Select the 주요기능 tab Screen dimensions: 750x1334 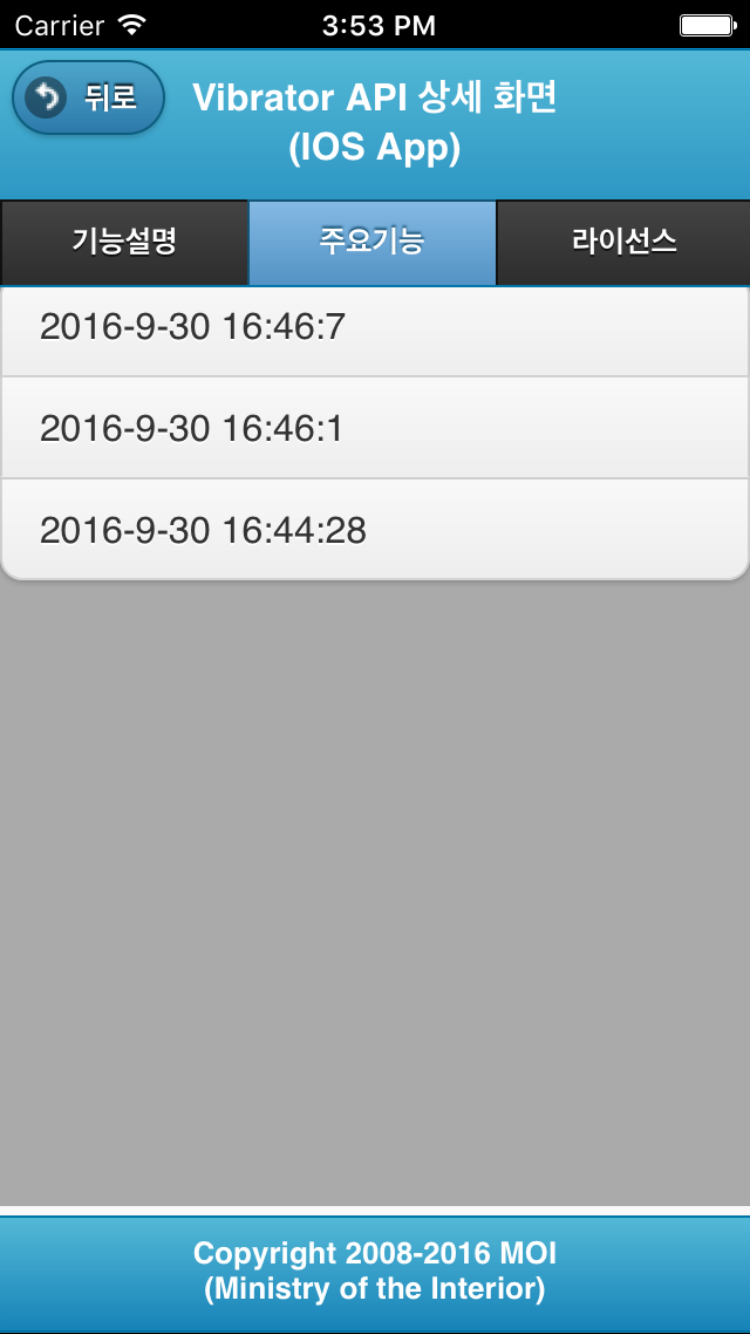coord(372,242)
